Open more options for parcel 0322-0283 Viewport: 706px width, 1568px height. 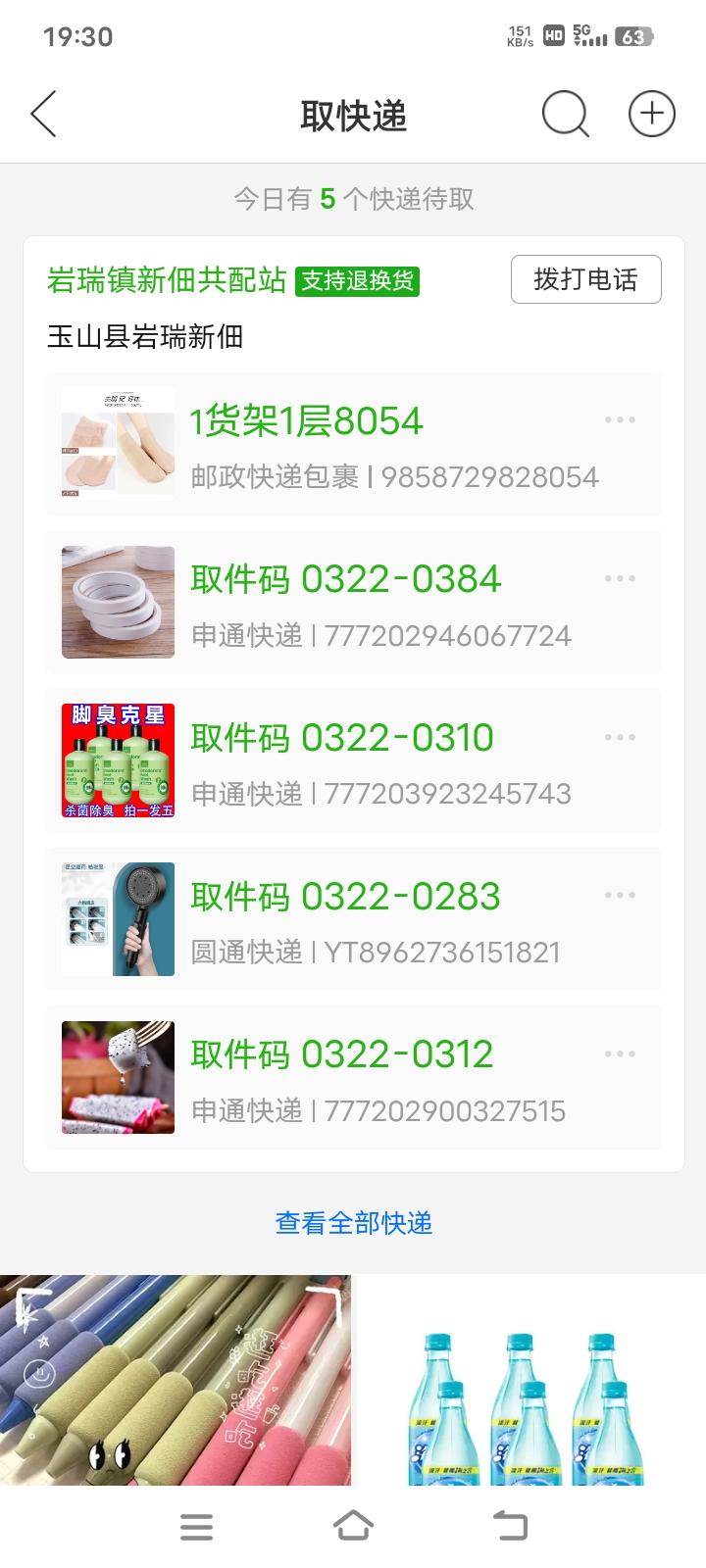click(x=620, y=896)
